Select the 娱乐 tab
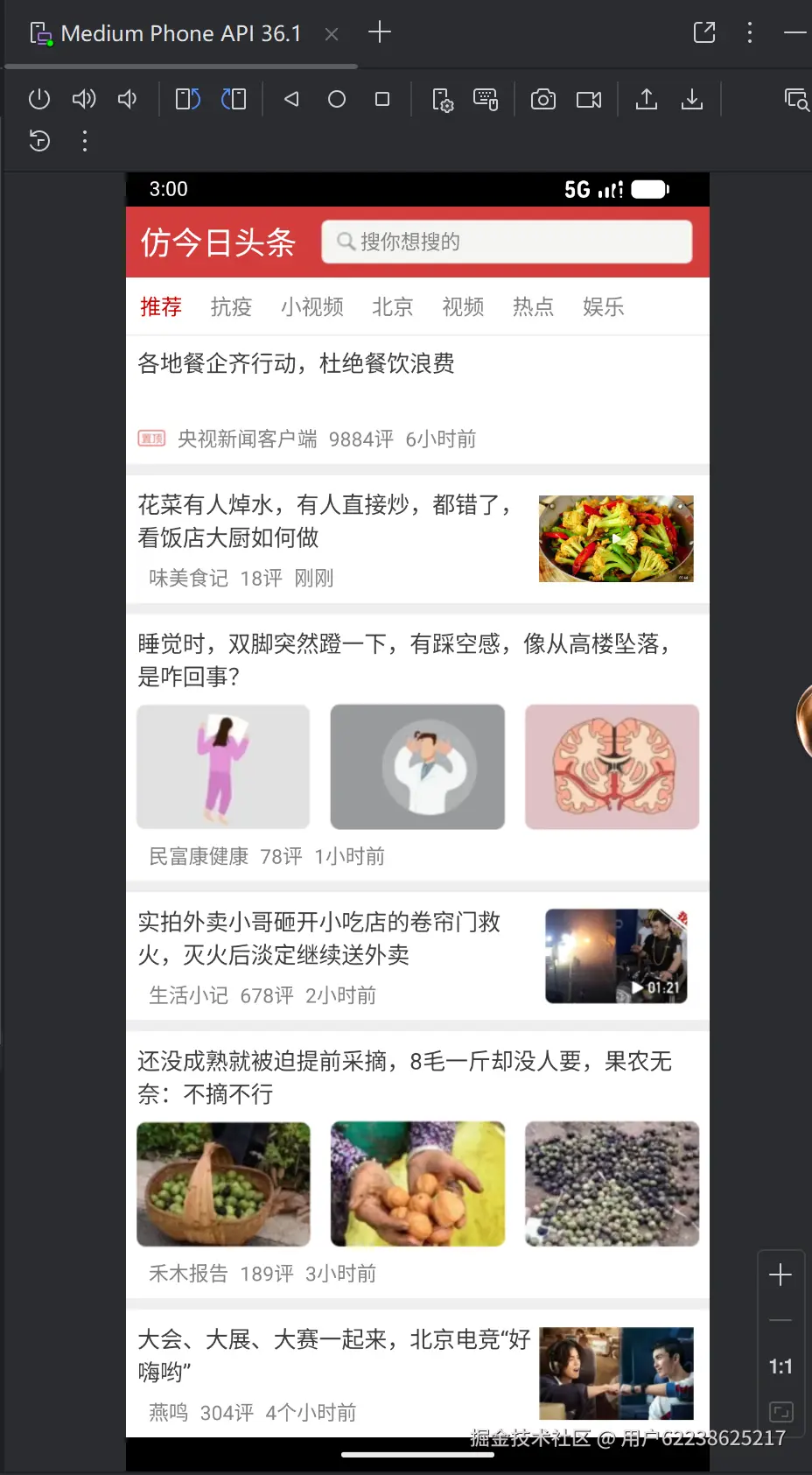 point(603,307)
